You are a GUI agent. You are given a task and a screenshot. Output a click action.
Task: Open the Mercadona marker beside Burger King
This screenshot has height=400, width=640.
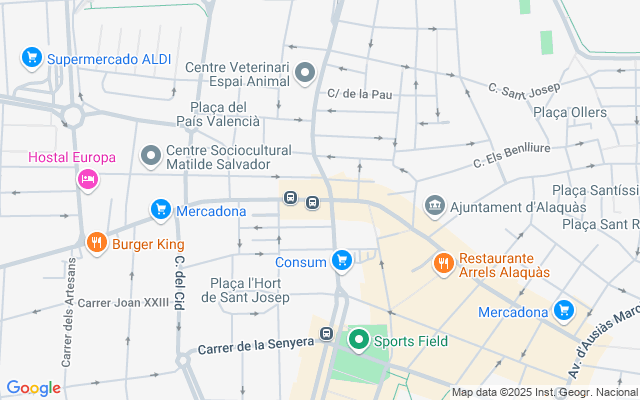[x=160, y=210]
